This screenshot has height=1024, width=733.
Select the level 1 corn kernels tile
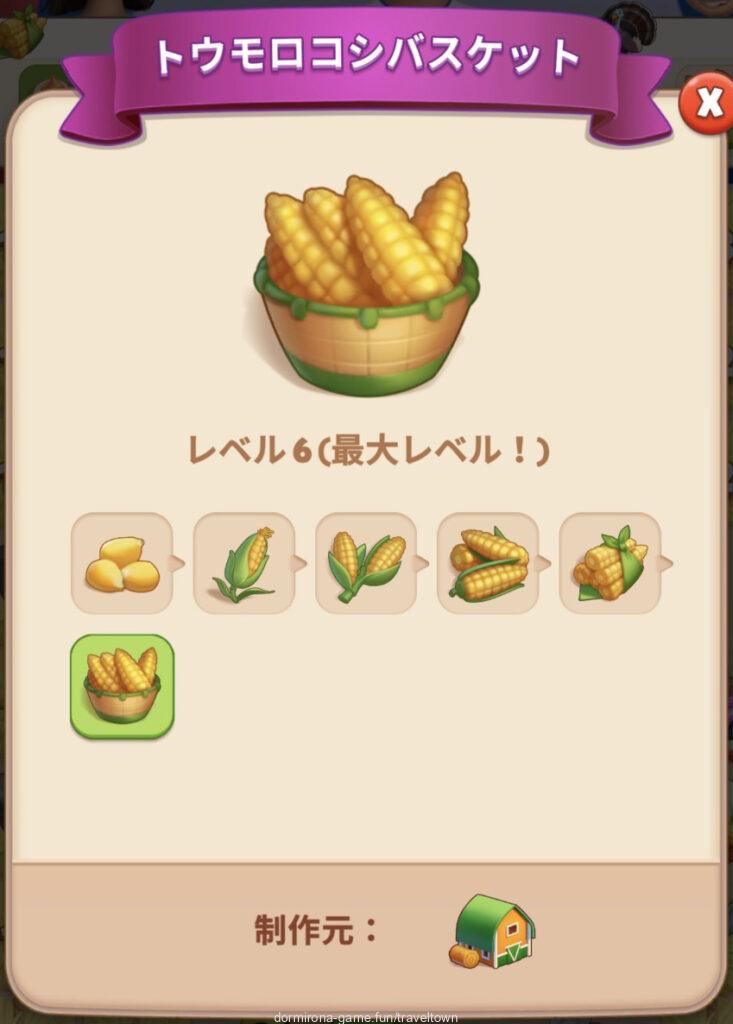point(122,563)
